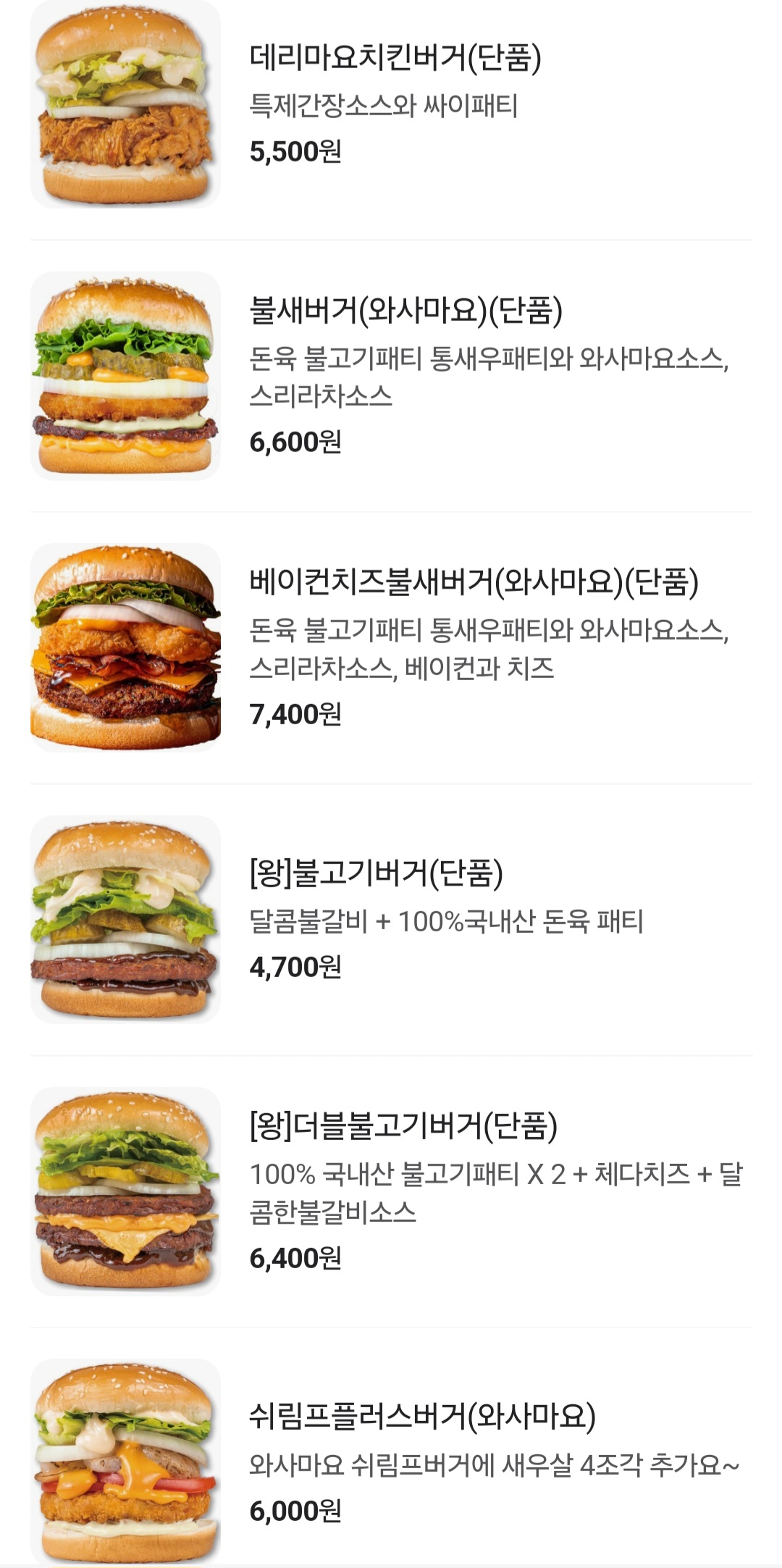View 베이컨치즈불새버거(와사마요)(단품) details
This screenshot has width=782, height=1568.
474,582
